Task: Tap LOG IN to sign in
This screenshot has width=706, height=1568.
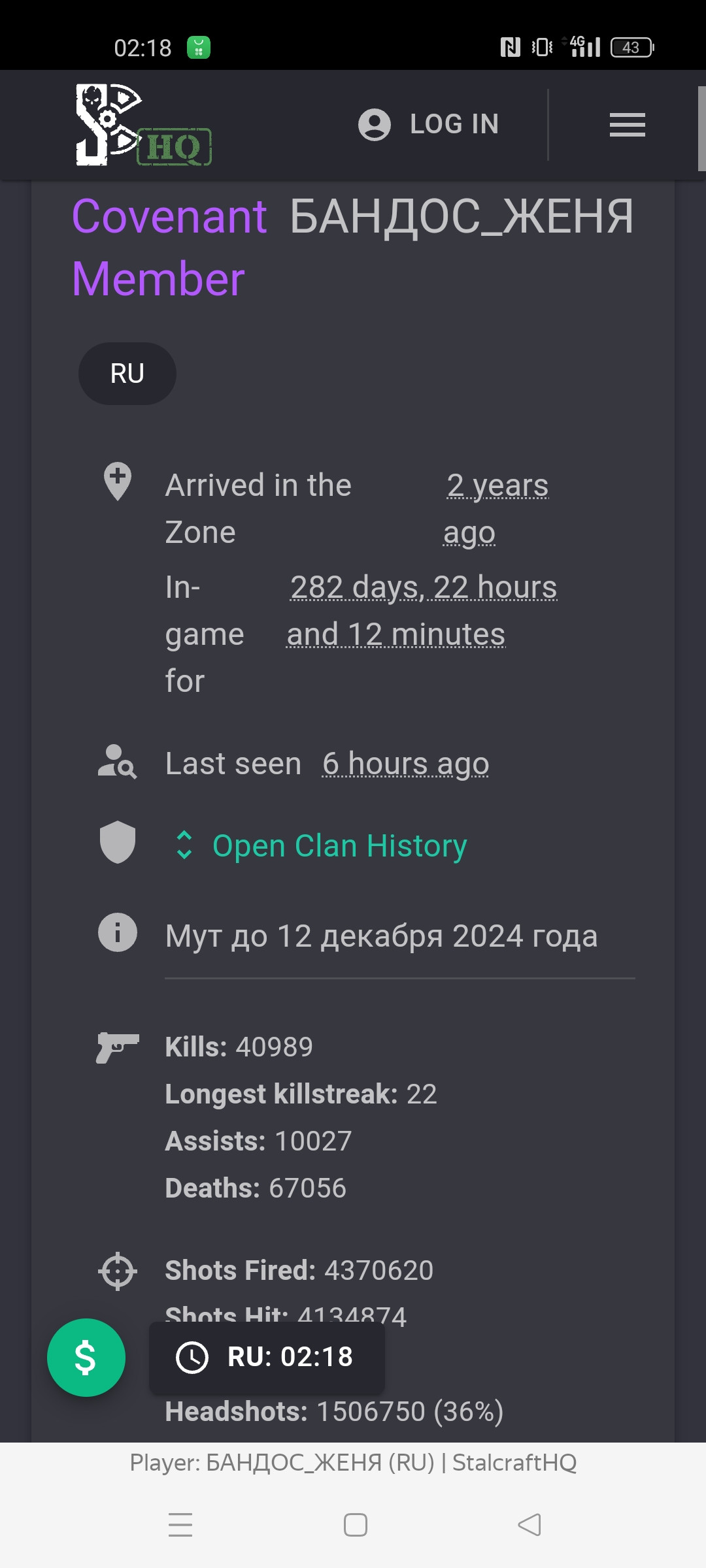Action: click(429, 124)
